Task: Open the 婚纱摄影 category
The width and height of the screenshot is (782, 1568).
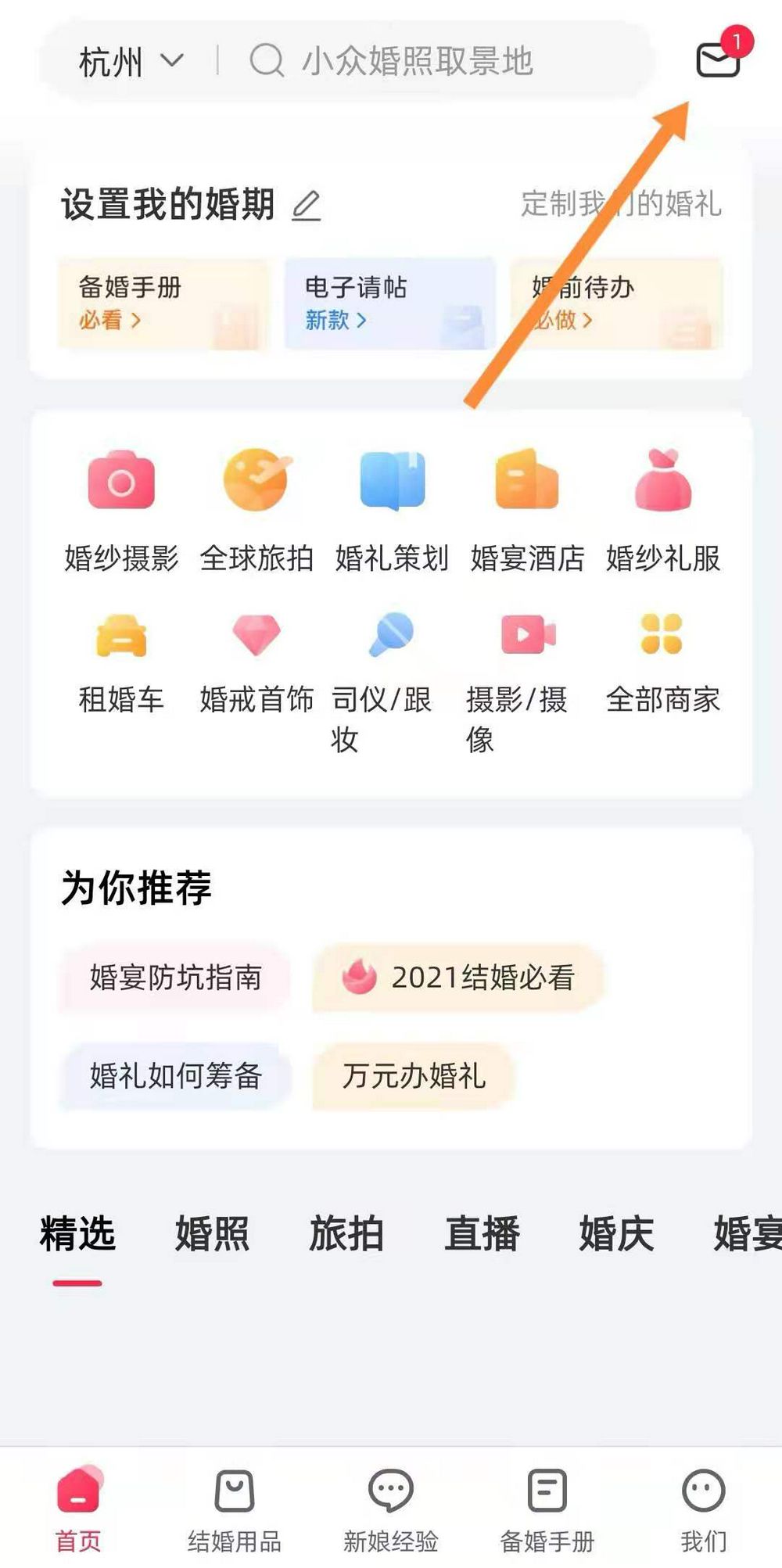Action: click(121, 510)
